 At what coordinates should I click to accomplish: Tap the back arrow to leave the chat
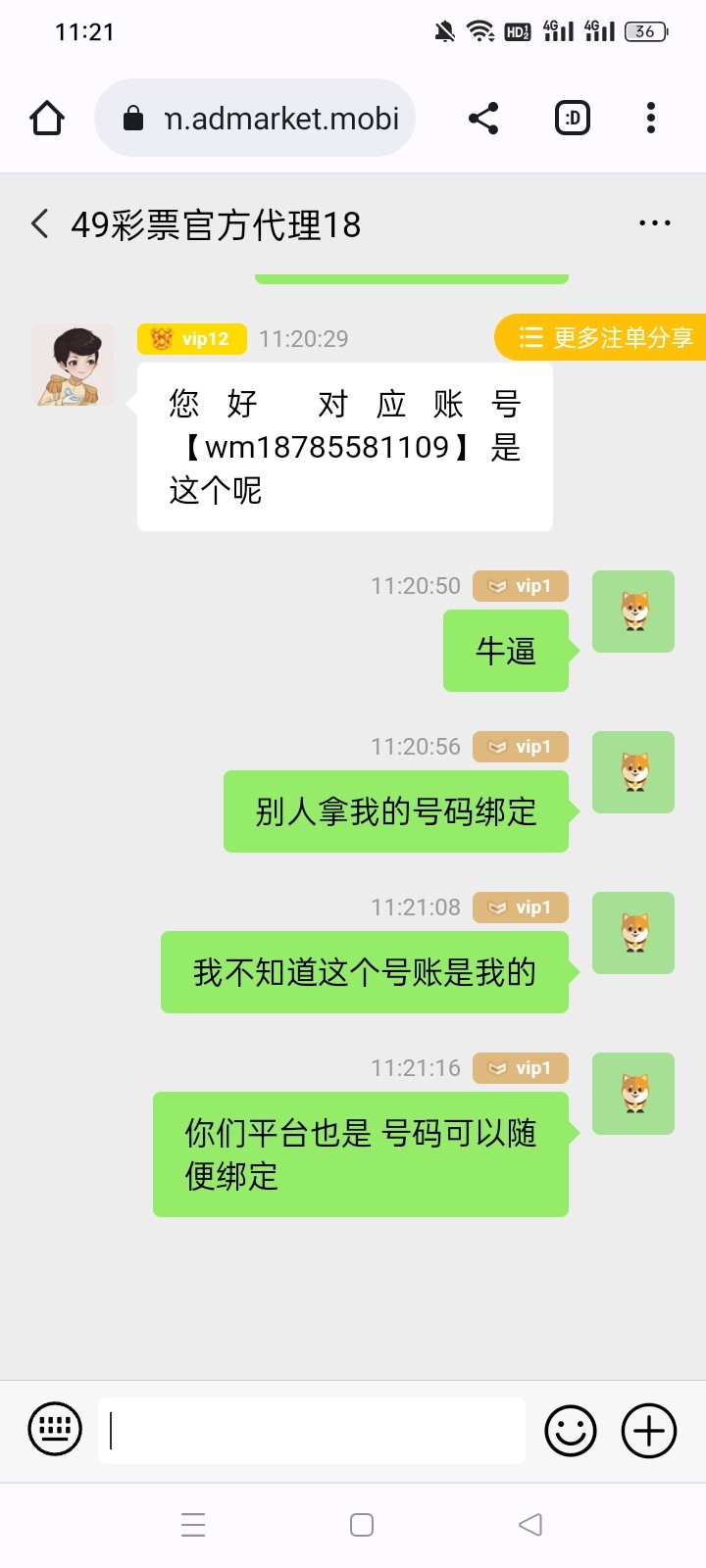click(39, 223)
